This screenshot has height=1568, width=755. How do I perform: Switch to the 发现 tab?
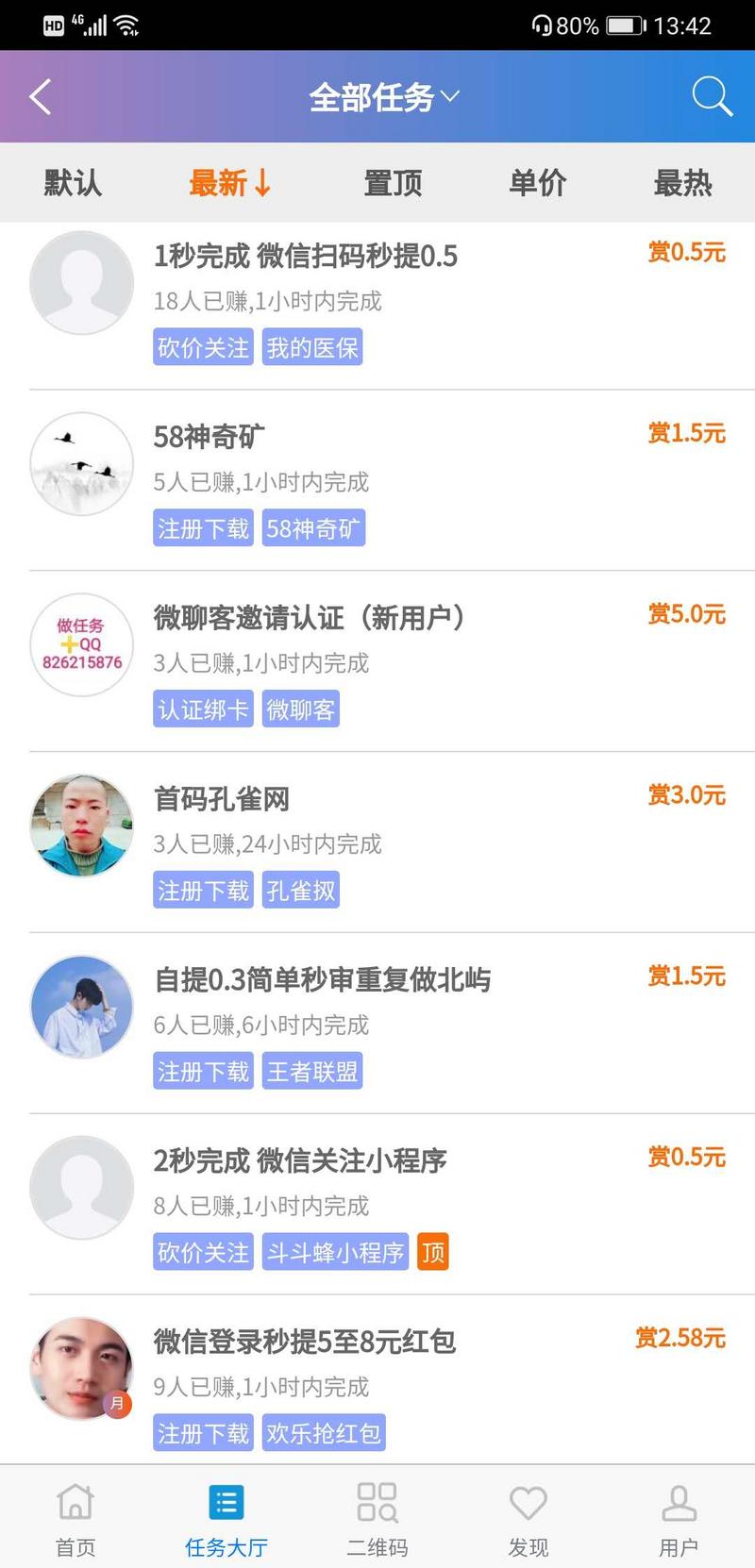click(x=528, y=1517)
